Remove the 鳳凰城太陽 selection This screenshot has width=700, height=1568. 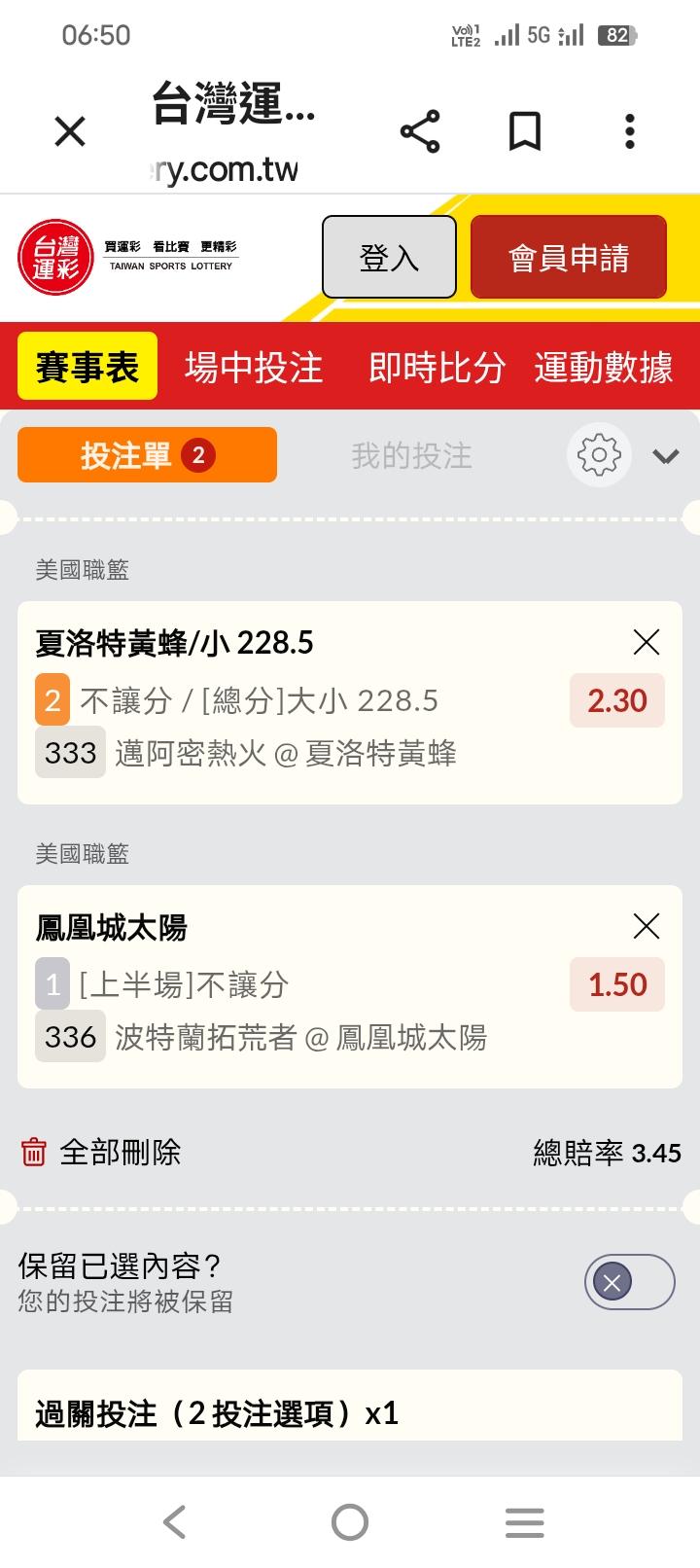(647, 926)
